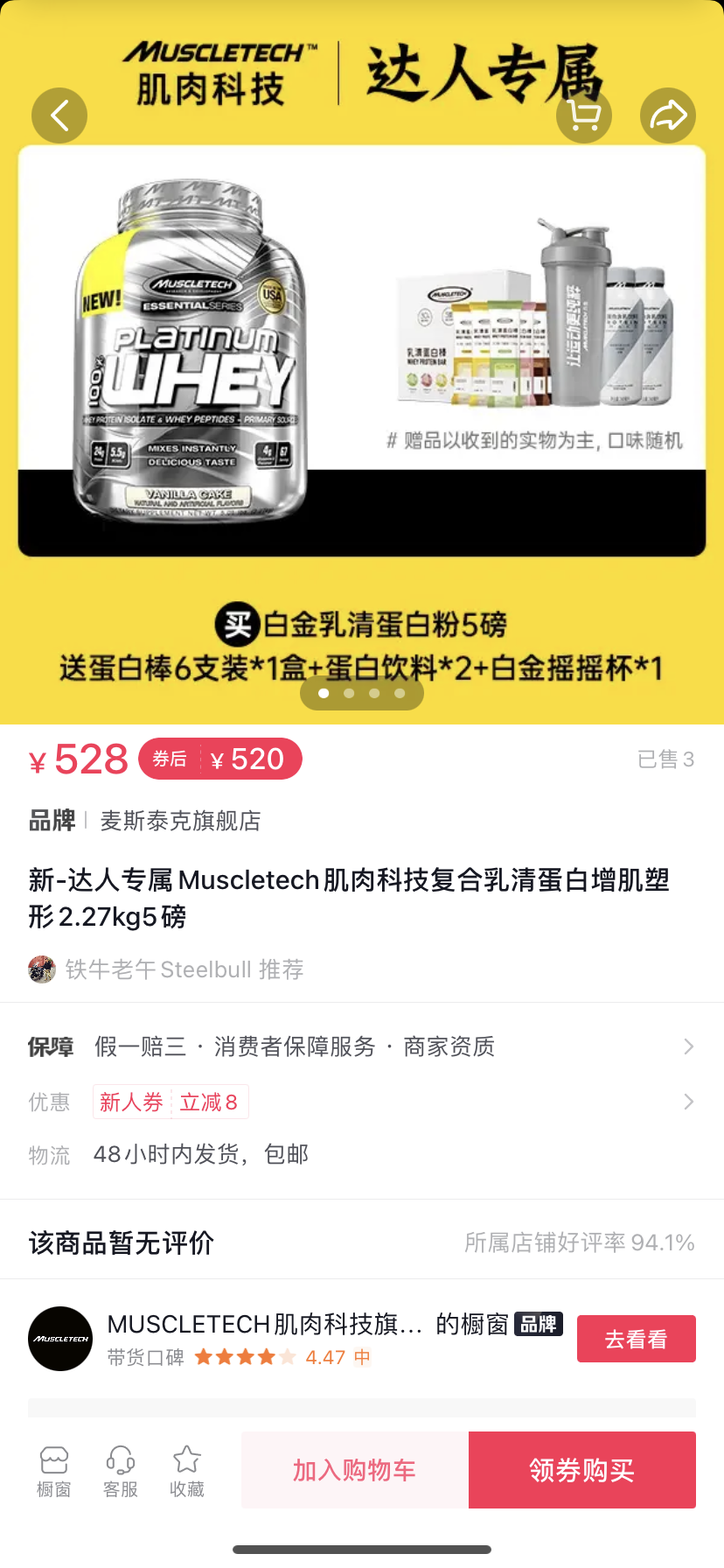Tap 去看看 to visit the store

[636, 1339]
